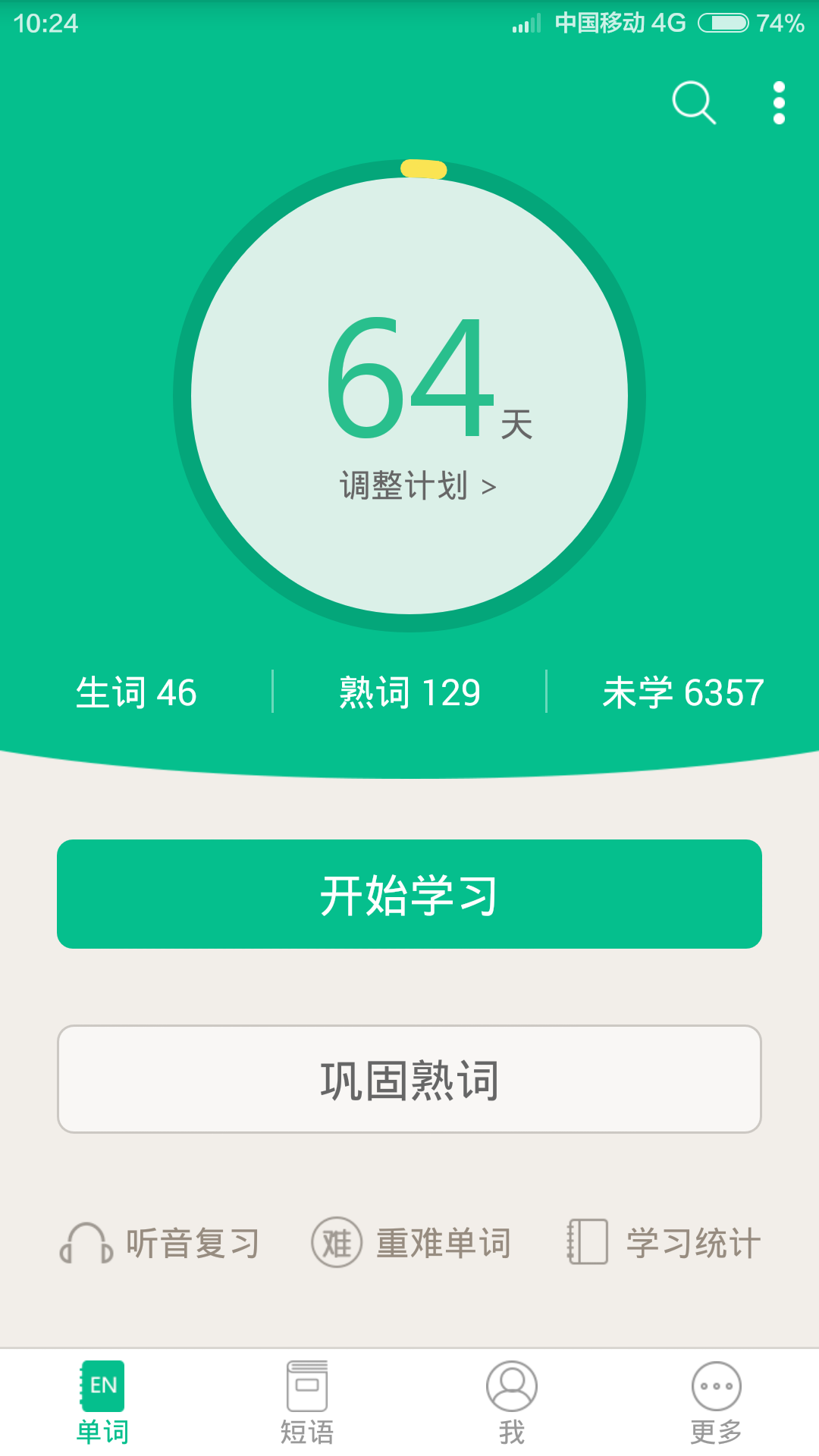View the 熟词 129 word list
The image size is (819, 1456).
tap(409, 692)
